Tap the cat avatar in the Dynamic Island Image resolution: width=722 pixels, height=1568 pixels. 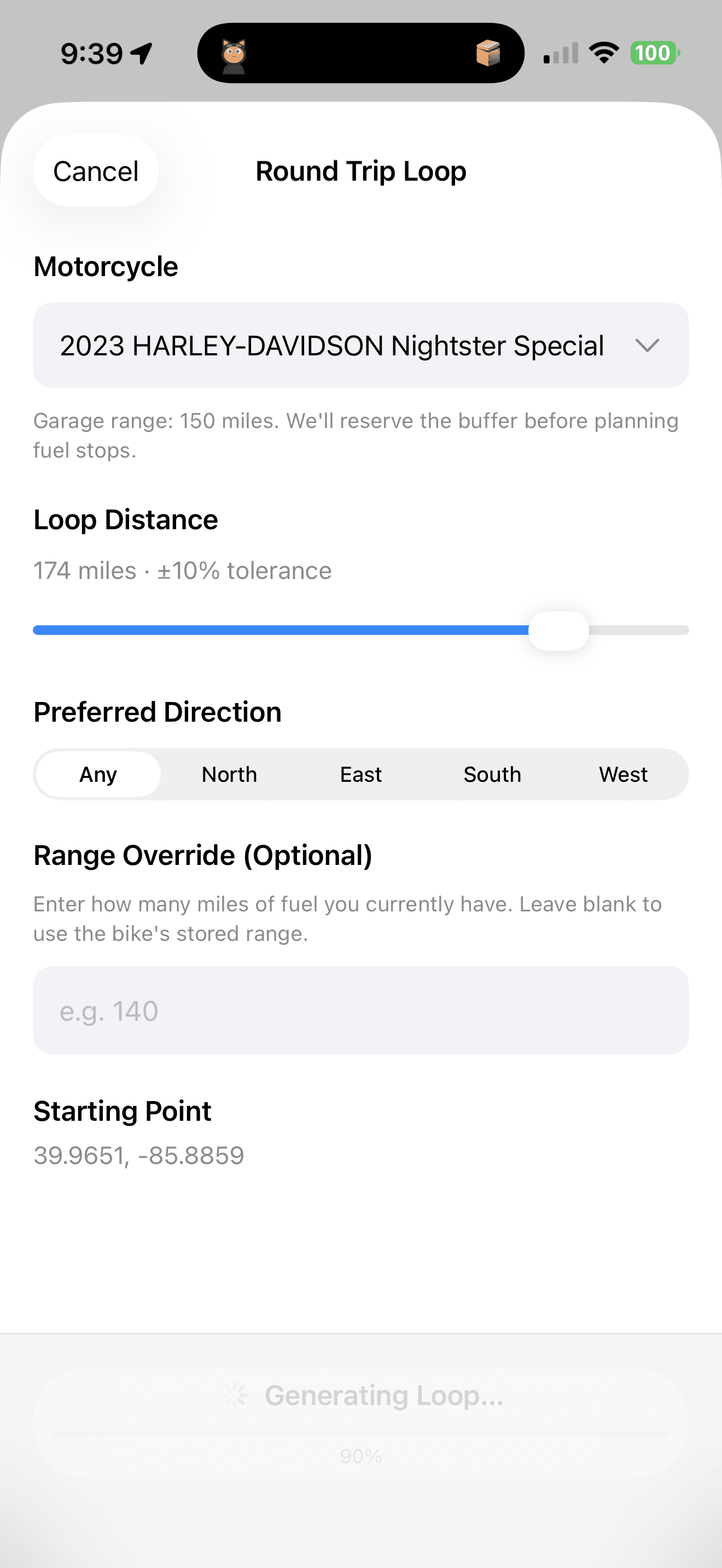click(234, 54)
